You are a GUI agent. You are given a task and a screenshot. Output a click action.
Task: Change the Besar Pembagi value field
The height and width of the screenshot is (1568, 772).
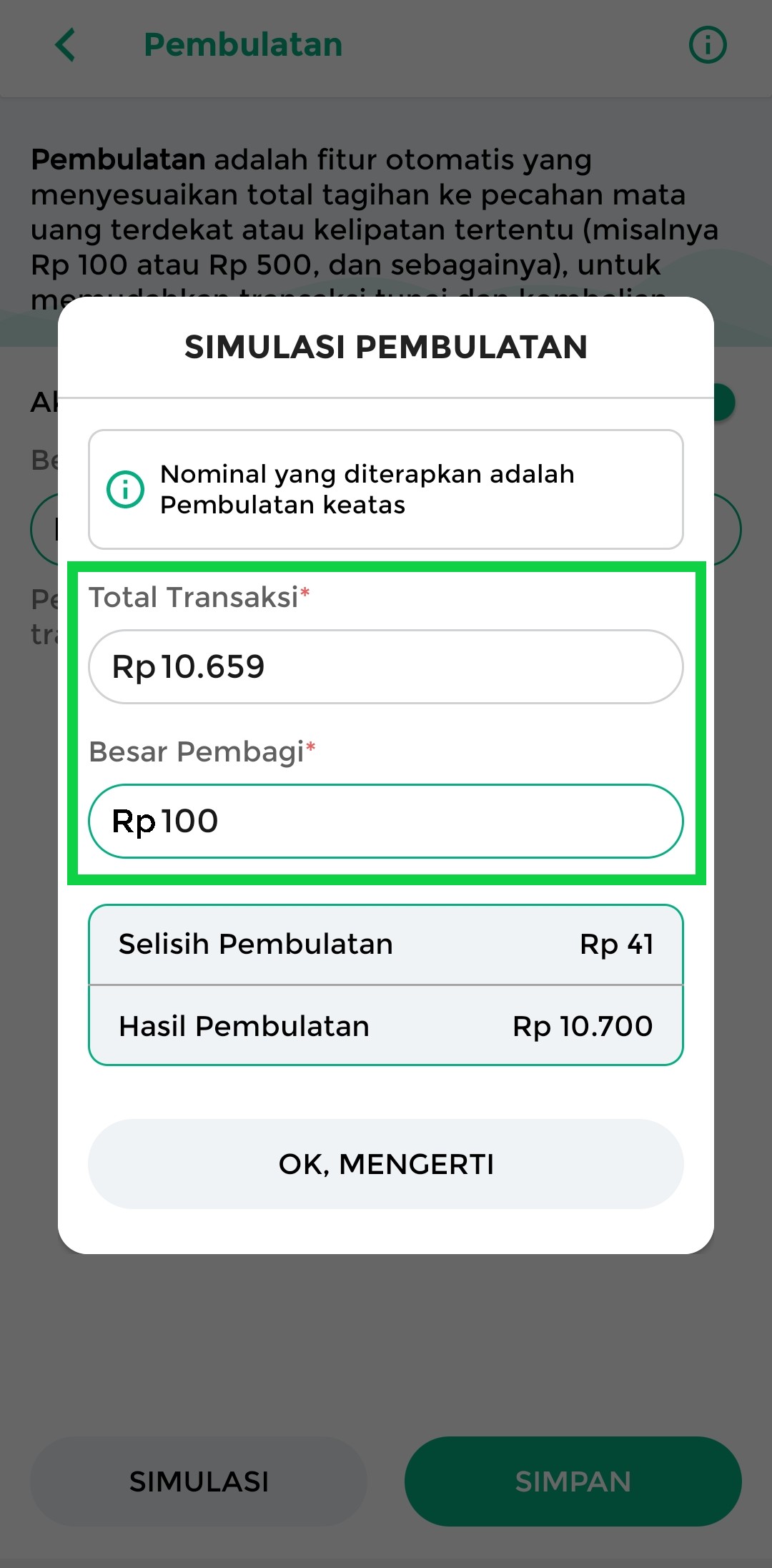[x=386, y=821]
